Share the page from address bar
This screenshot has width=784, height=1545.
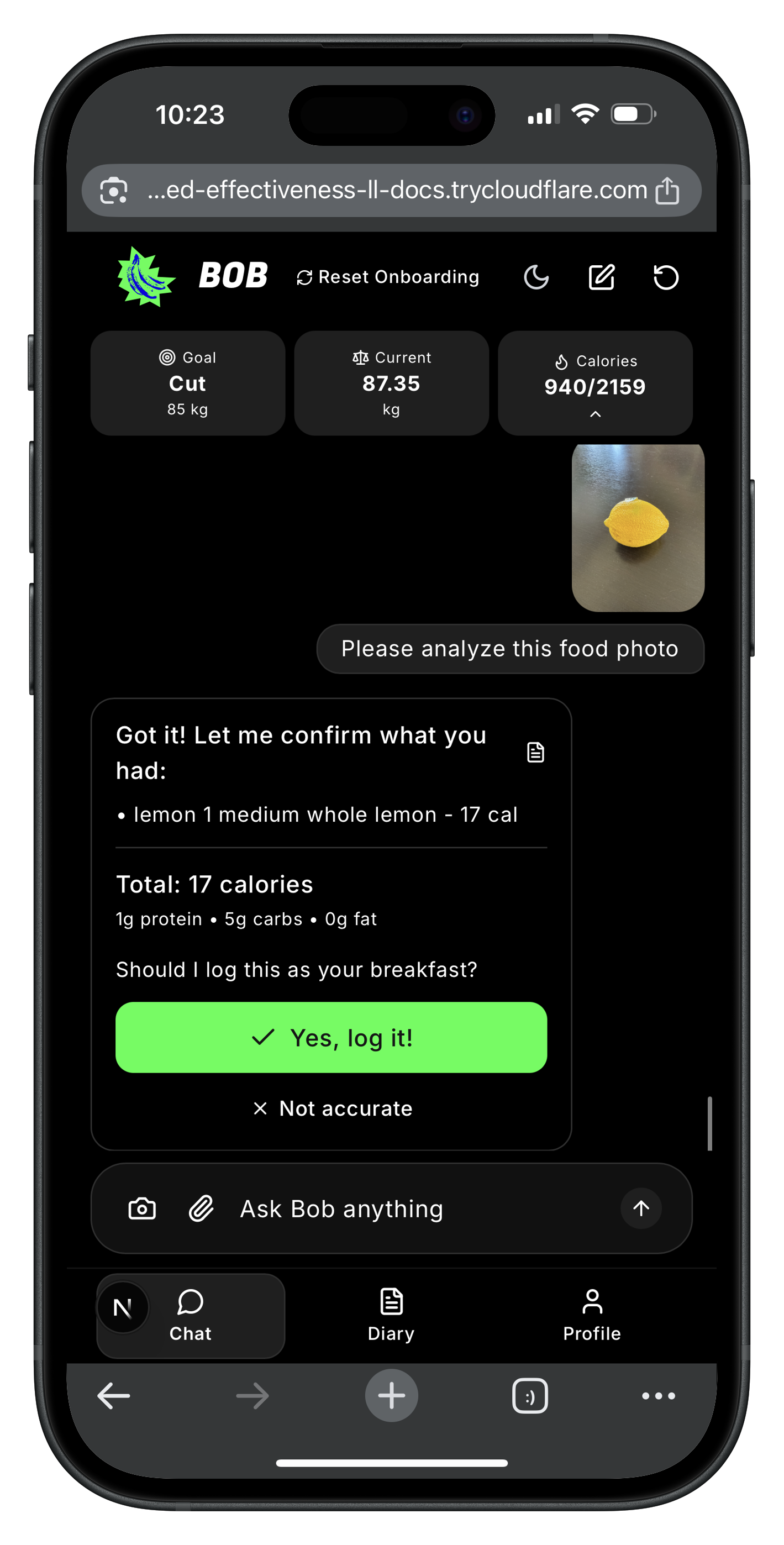pos(666,191)
